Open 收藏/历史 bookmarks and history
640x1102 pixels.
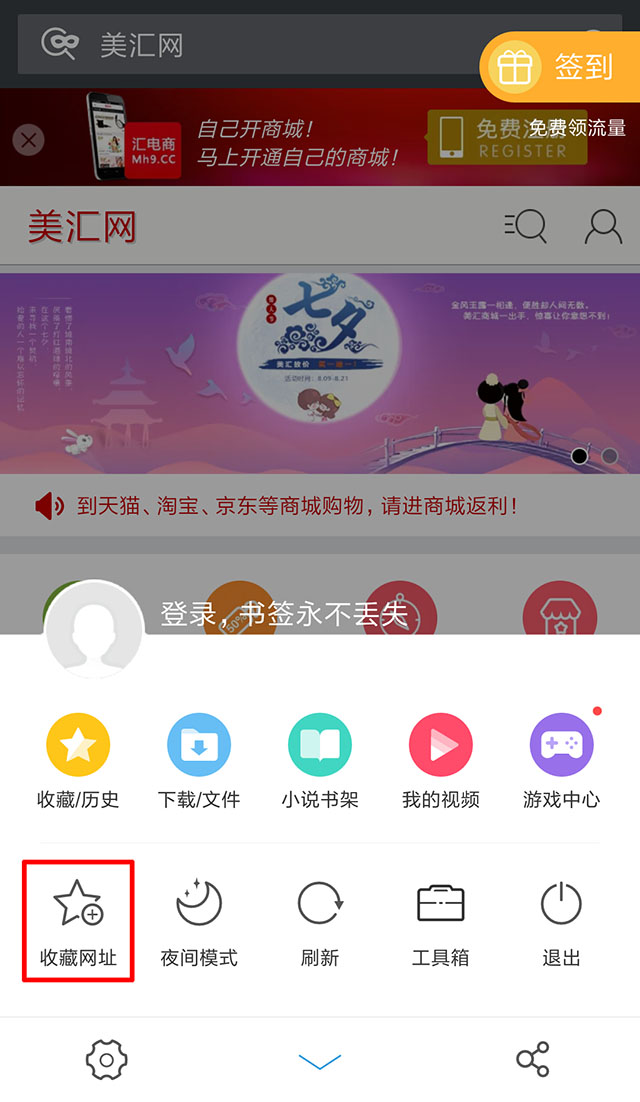78,762
